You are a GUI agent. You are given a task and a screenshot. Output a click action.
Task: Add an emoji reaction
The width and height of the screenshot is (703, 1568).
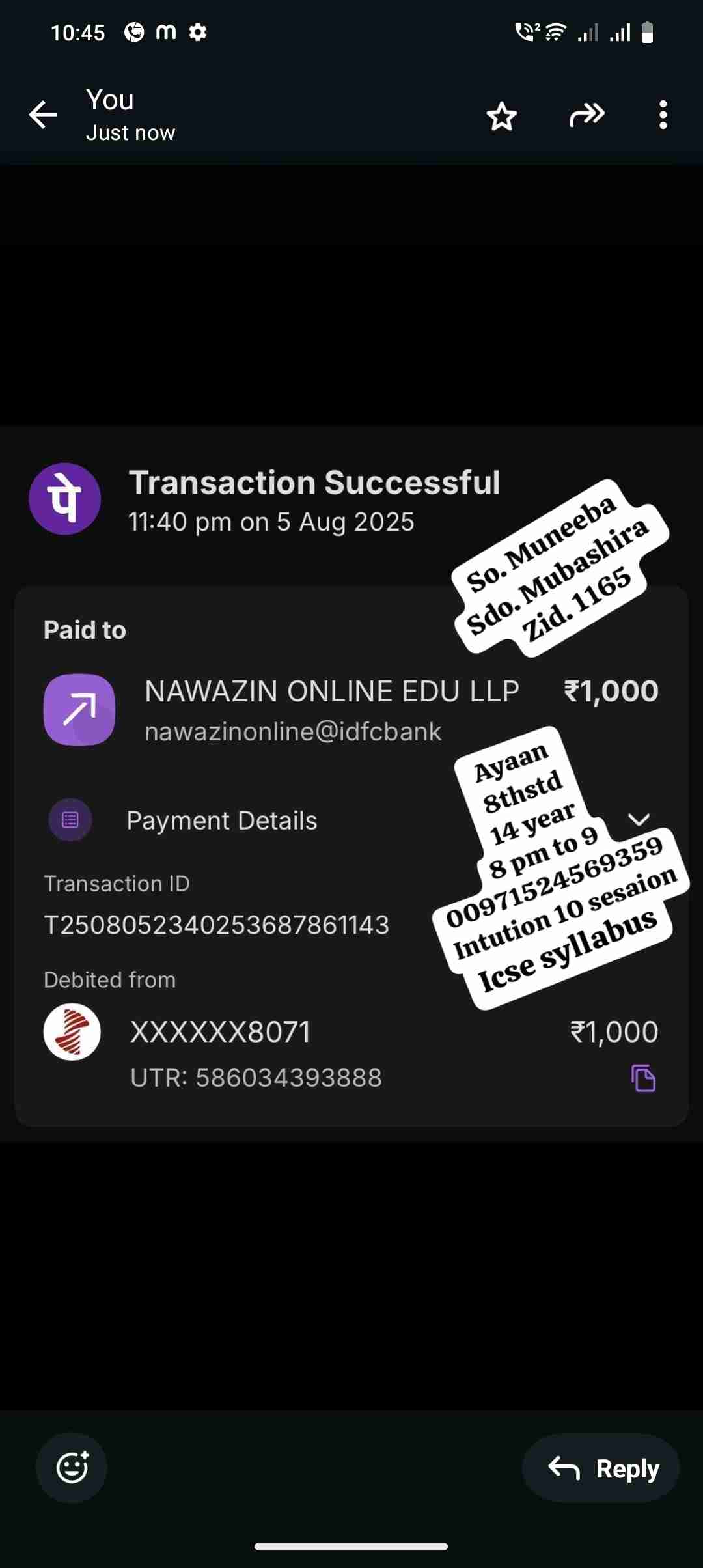[72, 1467]
